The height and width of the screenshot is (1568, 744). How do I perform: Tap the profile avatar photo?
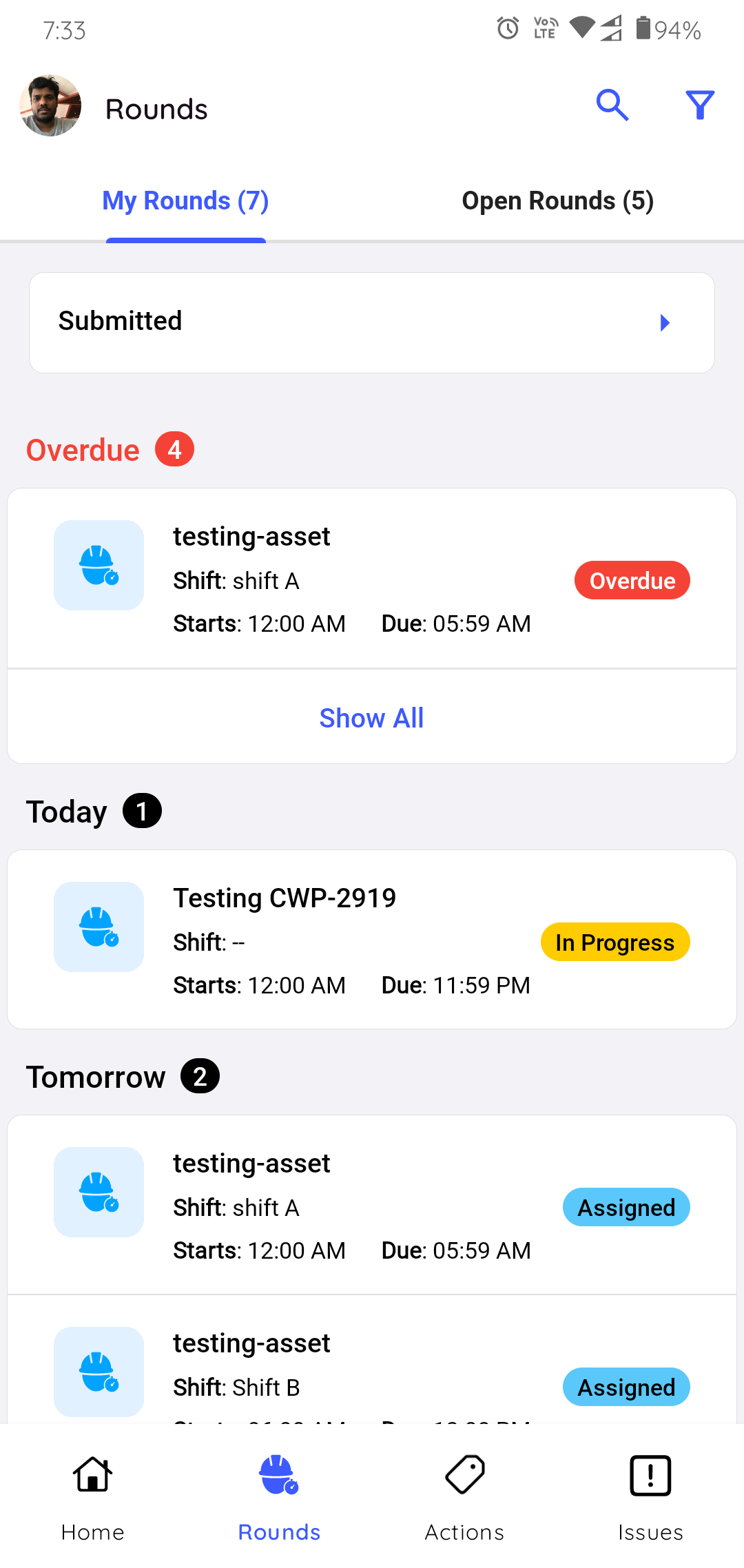(50, 105)
